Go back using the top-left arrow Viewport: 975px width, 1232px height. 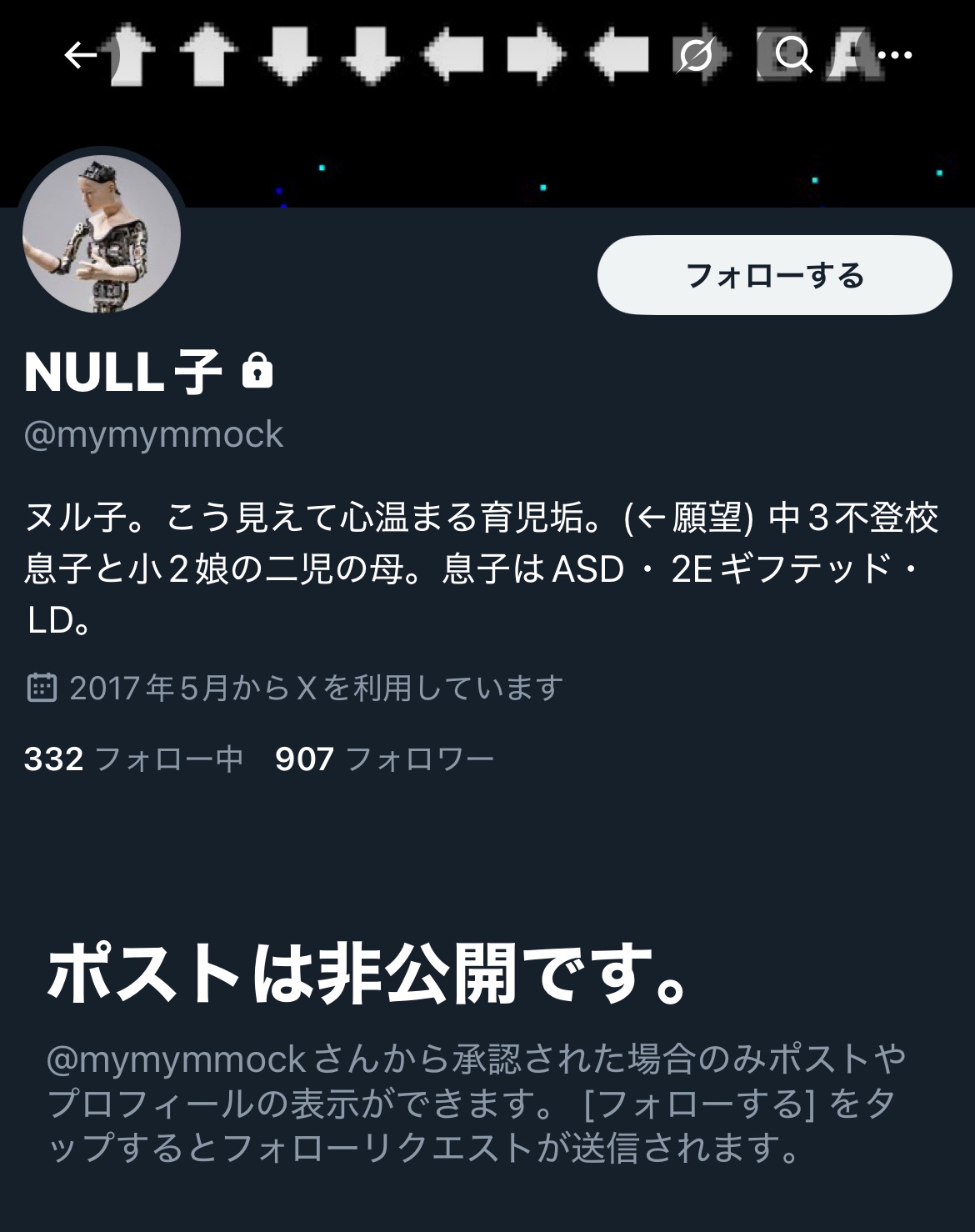coord(81,55)
